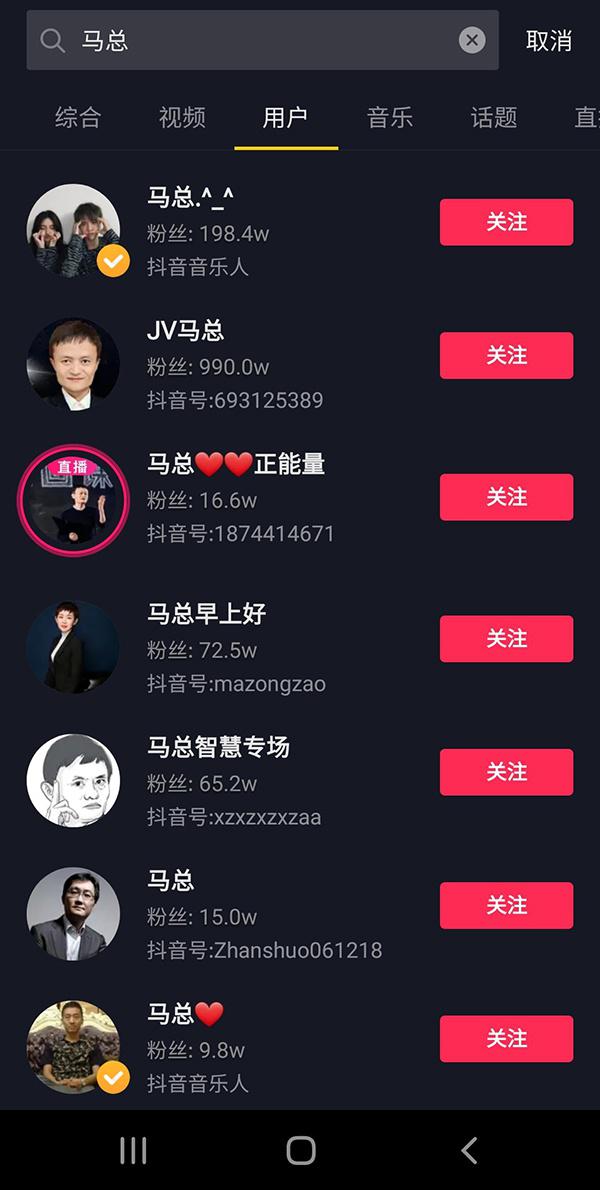
Task: Follow the 马总 account with 9.8w fans
Action: [x=506, y=1039]
